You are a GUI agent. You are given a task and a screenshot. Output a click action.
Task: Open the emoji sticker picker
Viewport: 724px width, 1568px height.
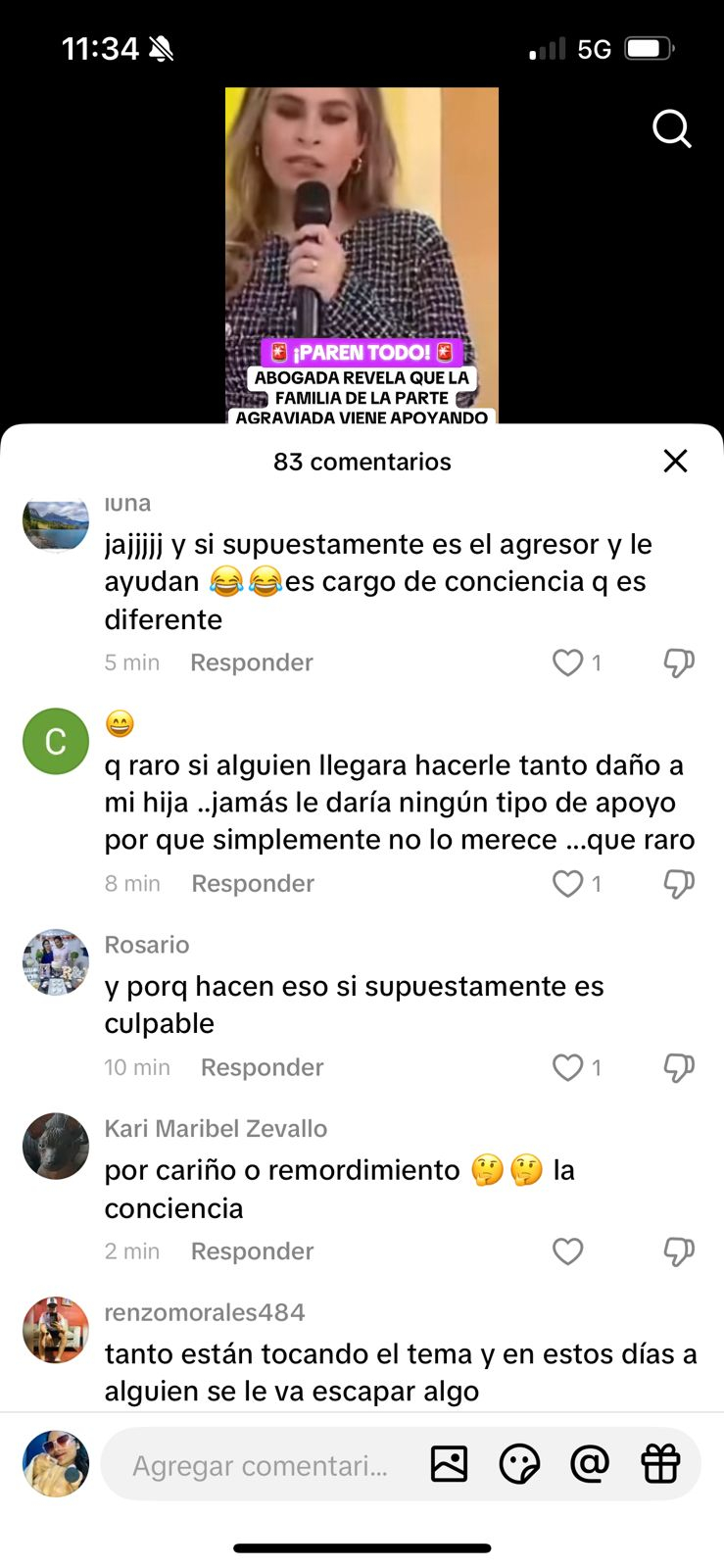click(520, 1464)
